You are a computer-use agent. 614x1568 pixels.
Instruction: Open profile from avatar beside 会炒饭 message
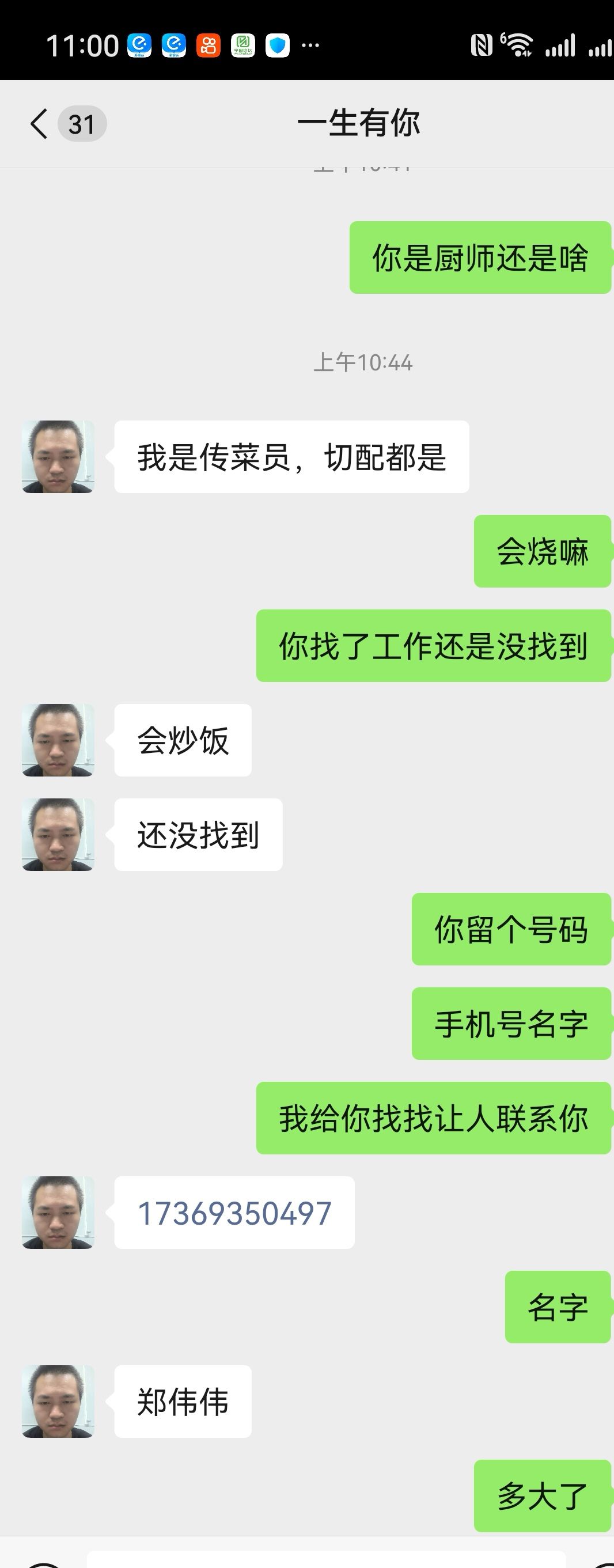tap(58, 740)
